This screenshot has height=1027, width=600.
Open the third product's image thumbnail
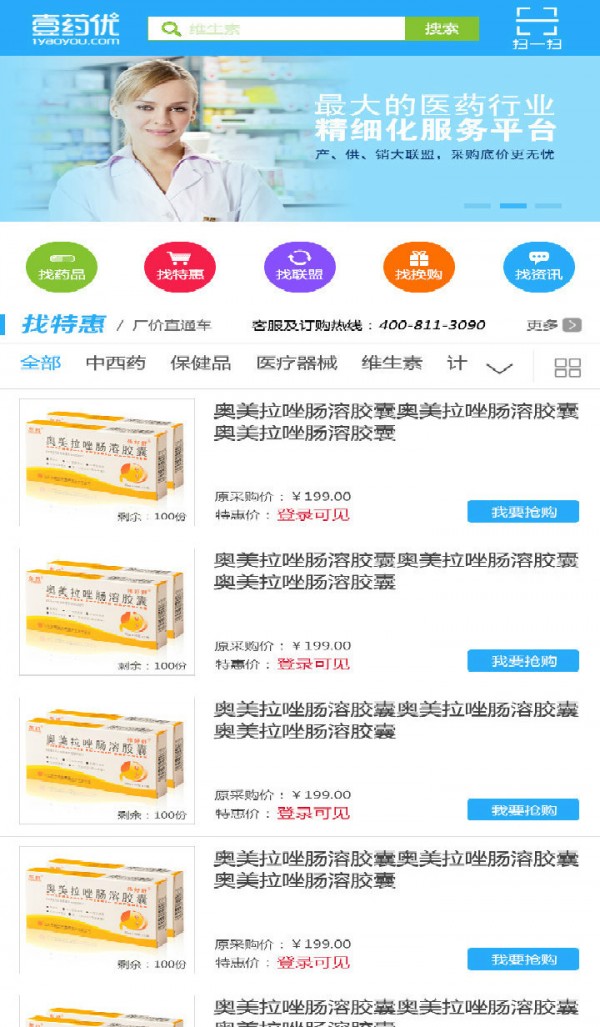(107, 760)
